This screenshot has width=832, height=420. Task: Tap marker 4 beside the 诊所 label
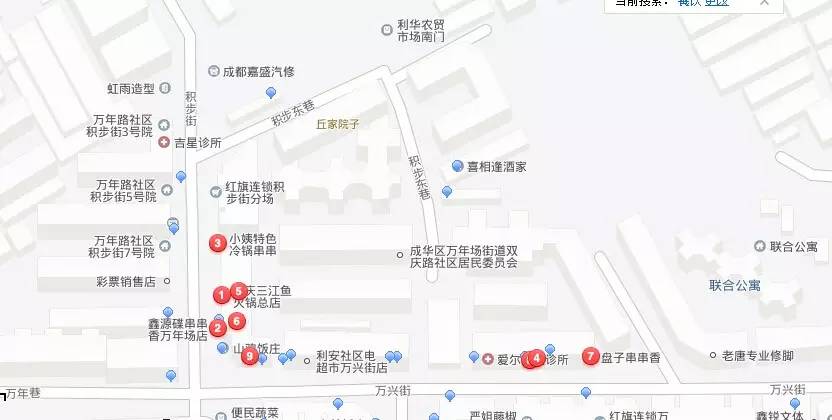[x=537, y=357]
